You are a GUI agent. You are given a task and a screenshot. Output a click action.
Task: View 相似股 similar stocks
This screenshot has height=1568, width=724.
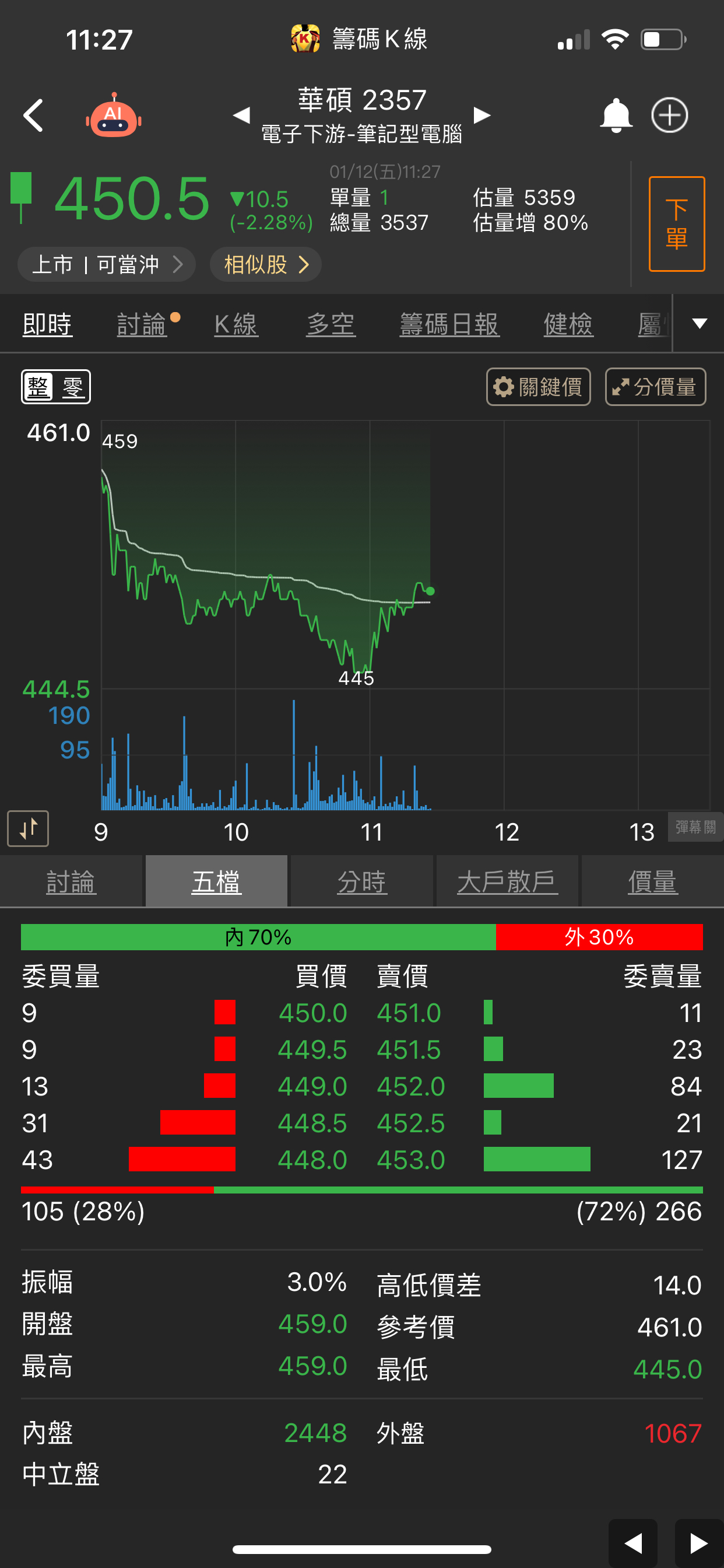pyautogui.click(x=266, y=265)
